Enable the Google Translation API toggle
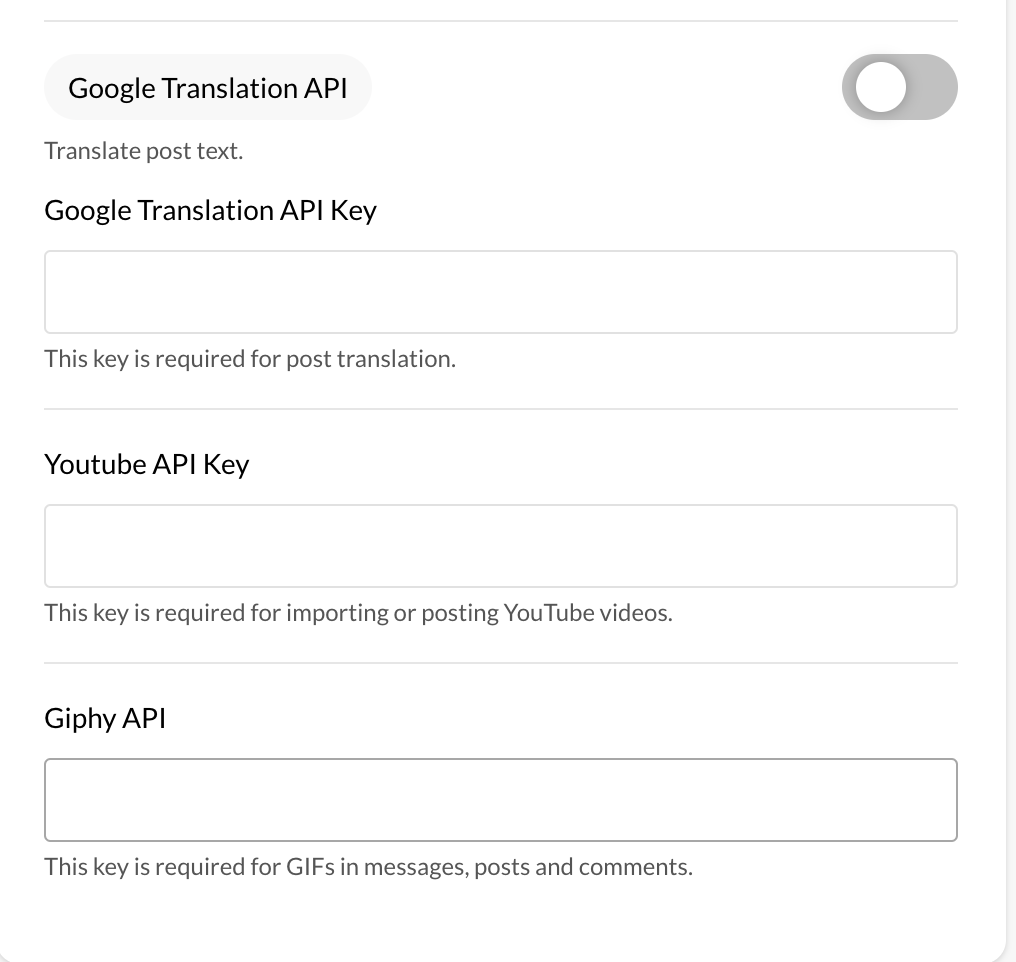The image size is (1016, 962). click(899, 88)
